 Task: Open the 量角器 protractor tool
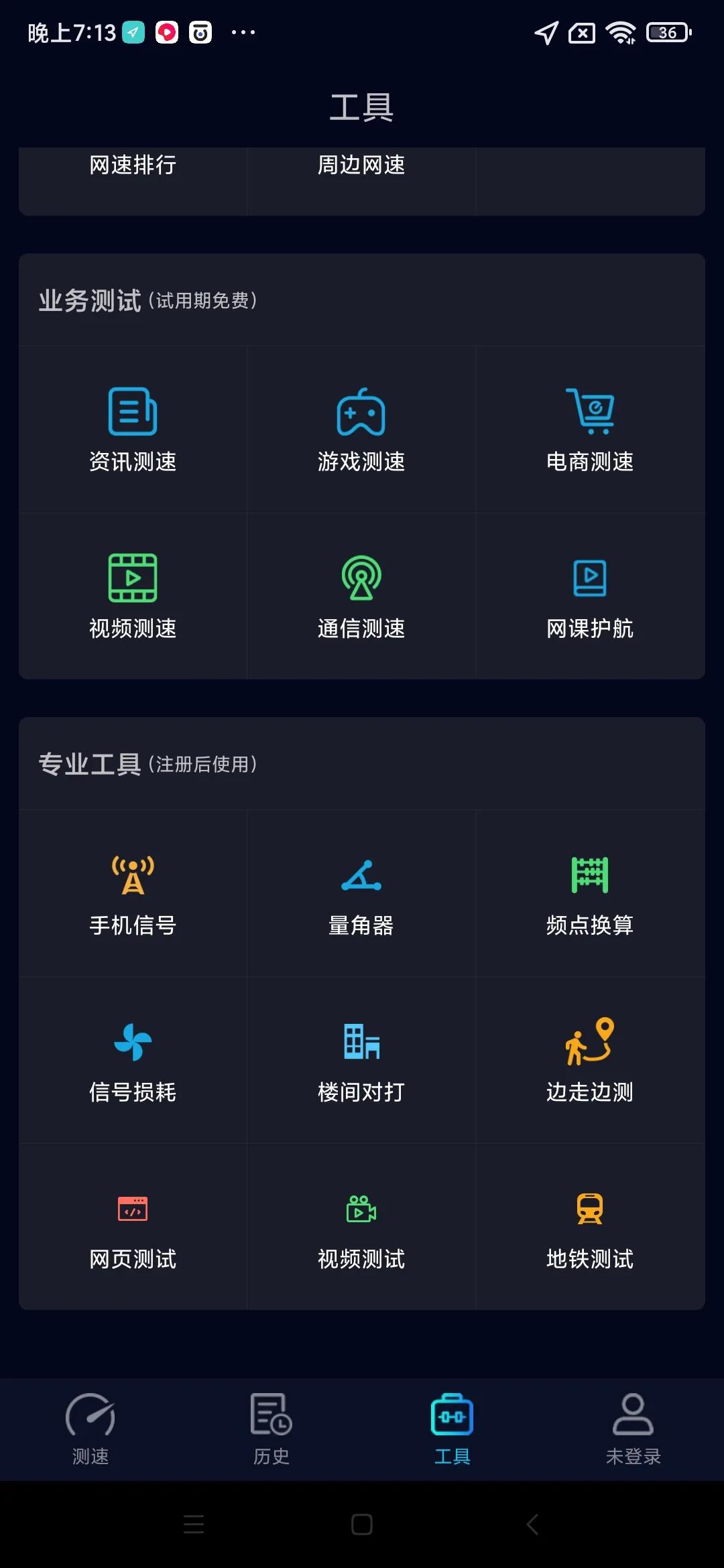pyautogui.click(x=361, y=893)
